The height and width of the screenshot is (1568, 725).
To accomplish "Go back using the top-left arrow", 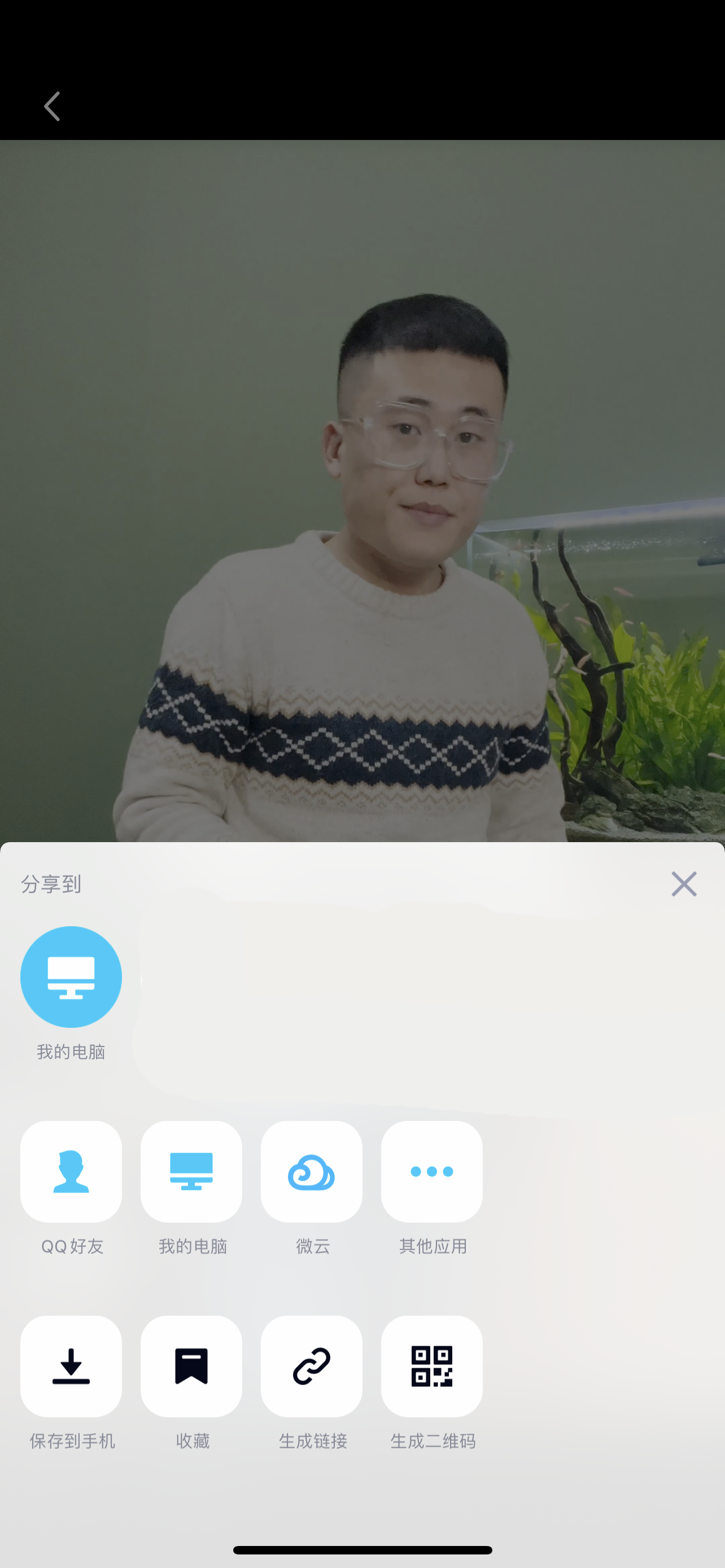I will click(x=53, y=107).
